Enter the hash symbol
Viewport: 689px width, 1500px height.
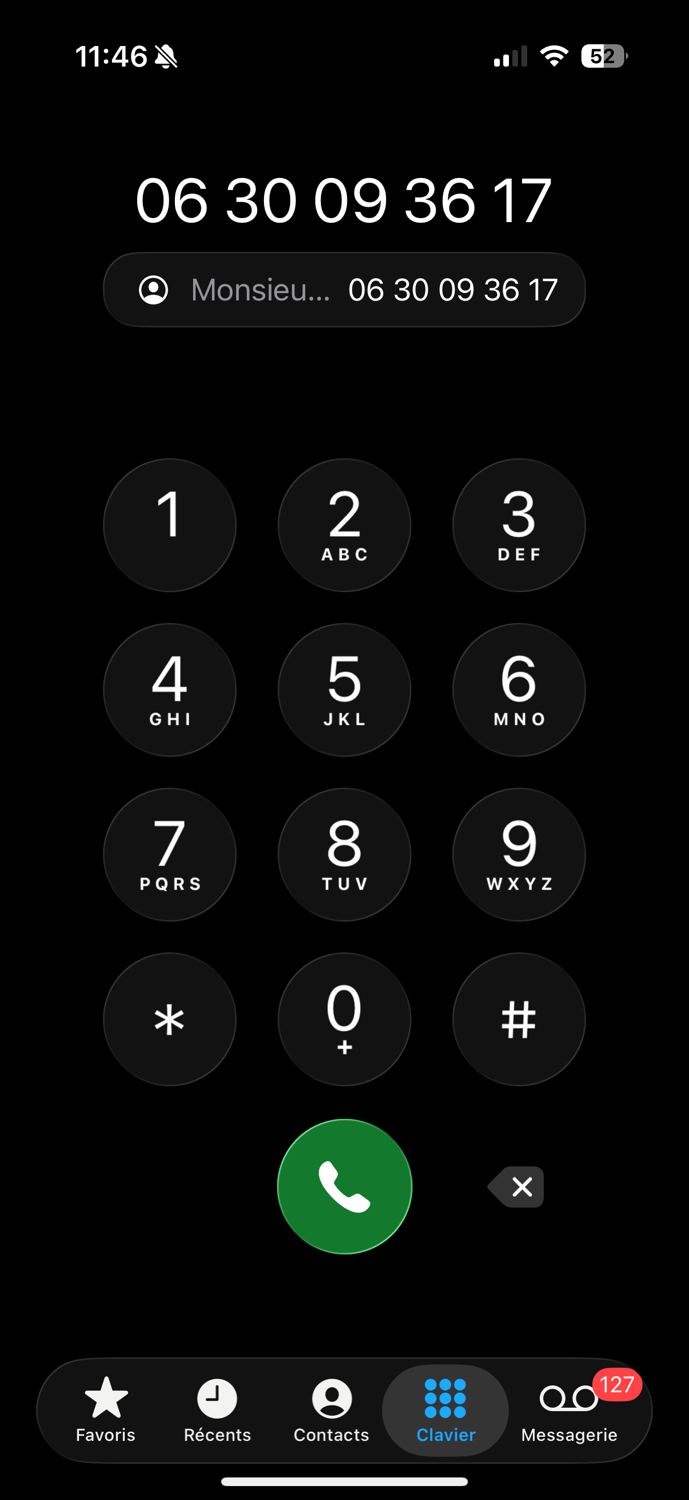coord(518,1019)
